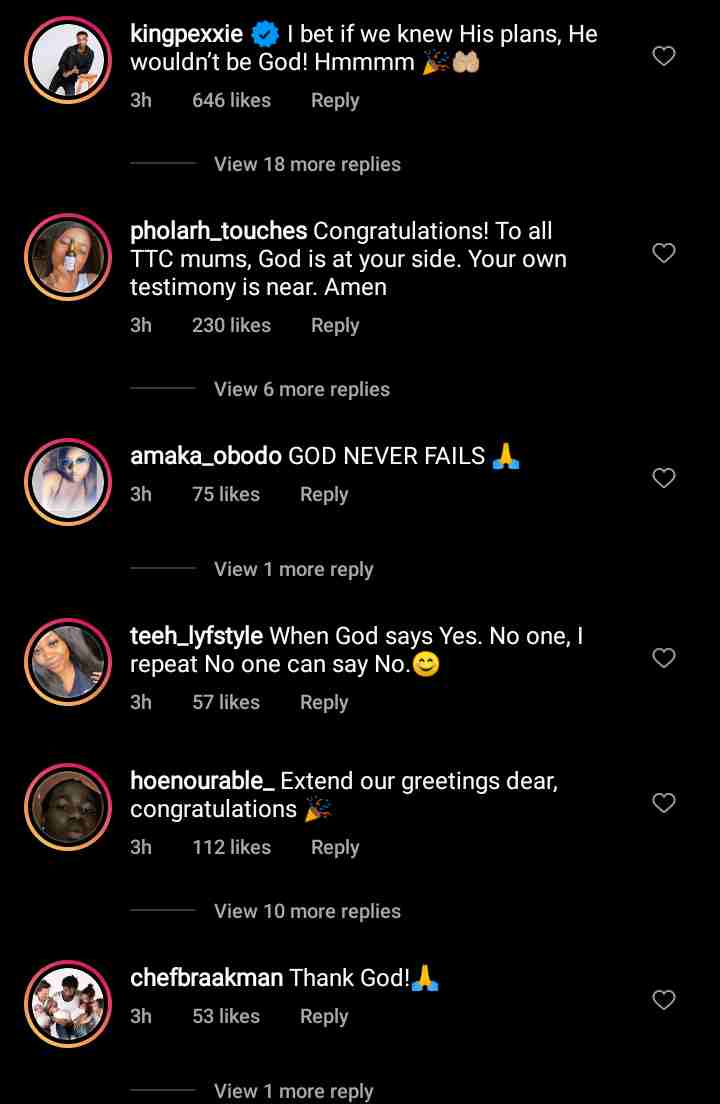Like kingpexxie's comment

coord(664,56)
